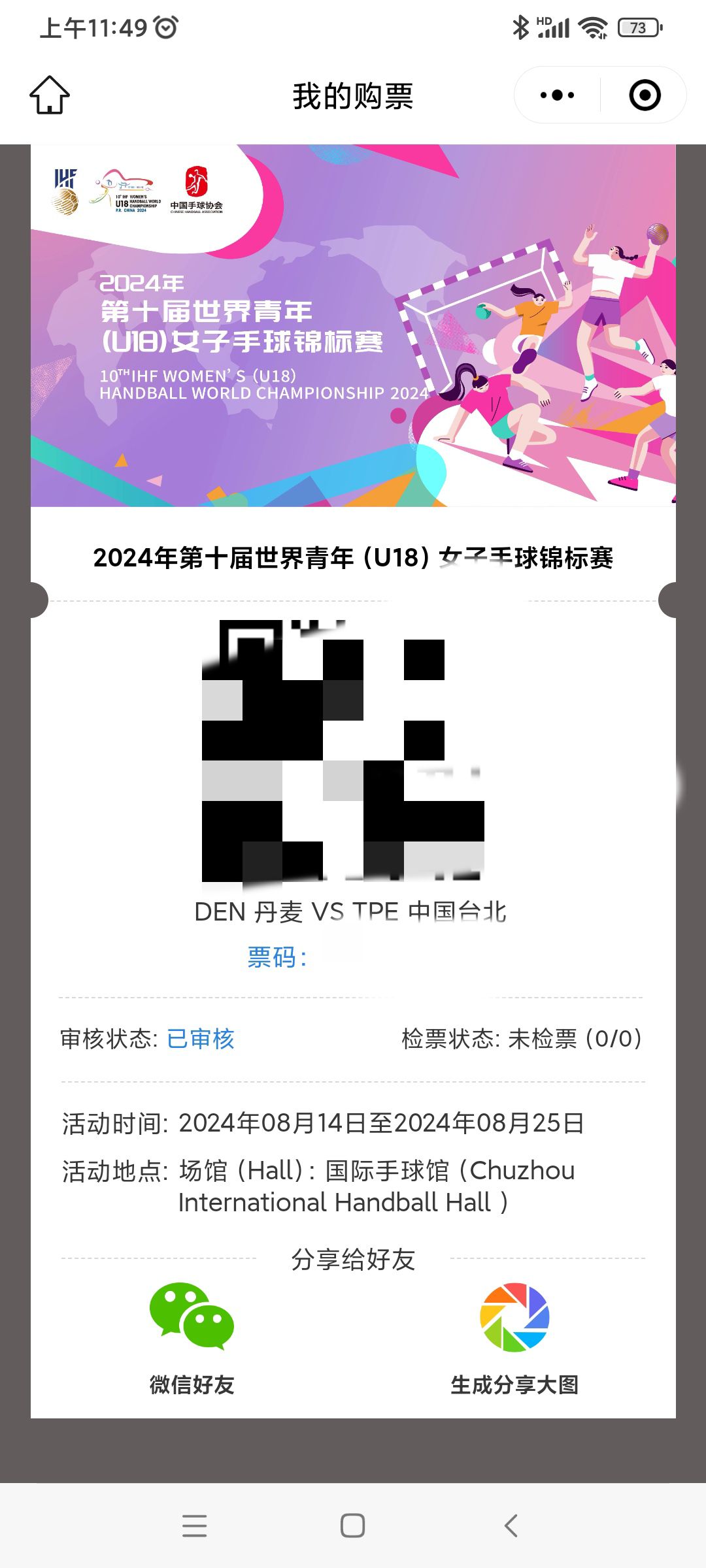Open the three-dot more options menu
Screen dimensions: 706x1568
tap(557, 95)
